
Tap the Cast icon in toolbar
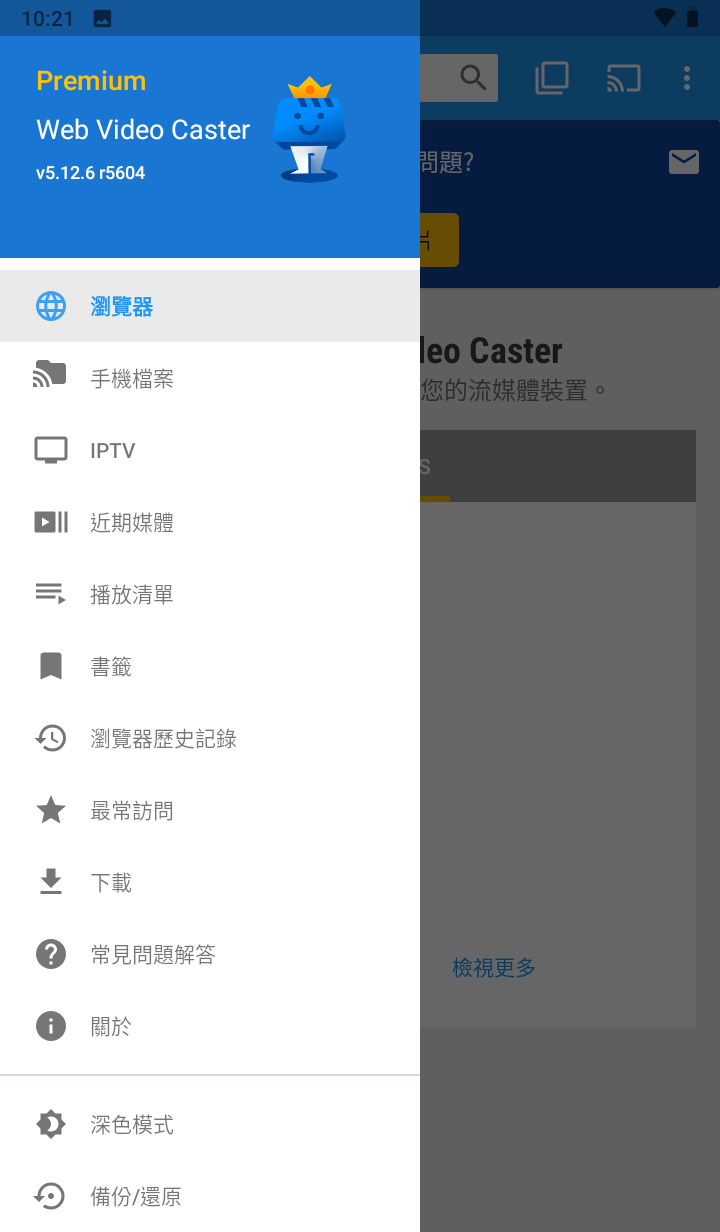point(623,77)
